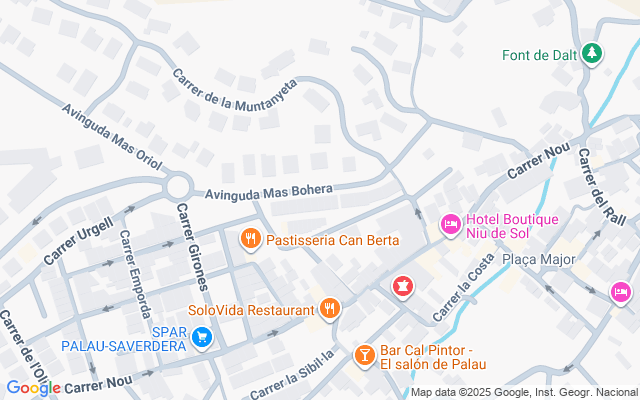Tap the Pastisseria Can Berta marker
Image resolution: width=640 pixels, height=400 pixels.
250,240
